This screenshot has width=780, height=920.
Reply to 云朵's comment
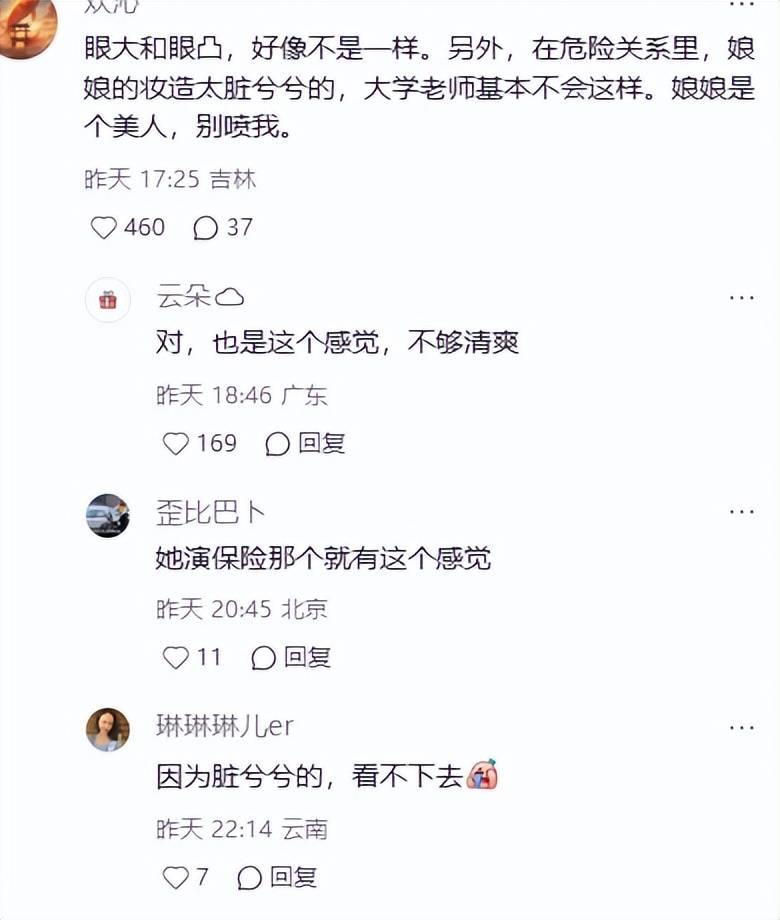(x=306, y=443)
